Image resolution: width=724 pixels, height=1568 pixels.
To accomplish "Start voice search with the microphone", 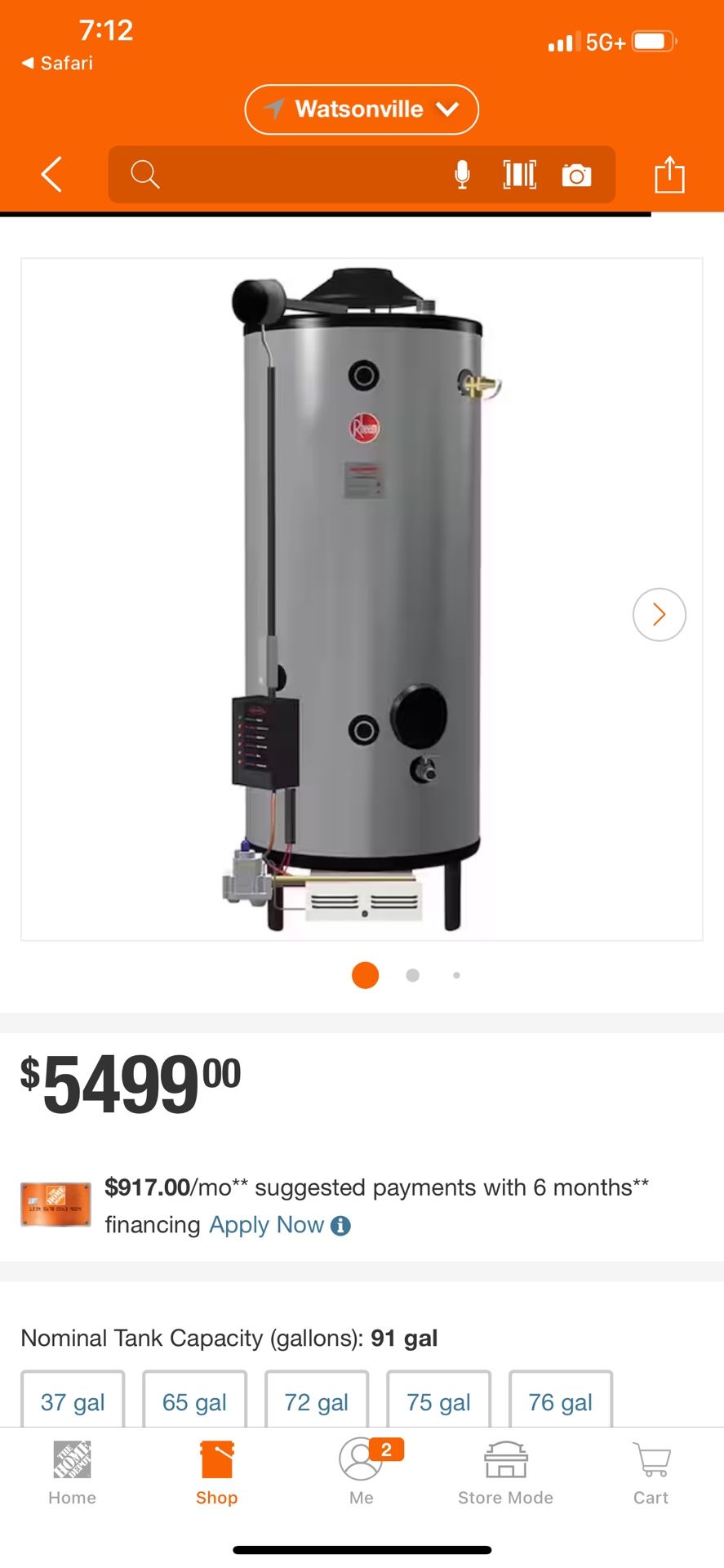I will click(x=462, y=175).
